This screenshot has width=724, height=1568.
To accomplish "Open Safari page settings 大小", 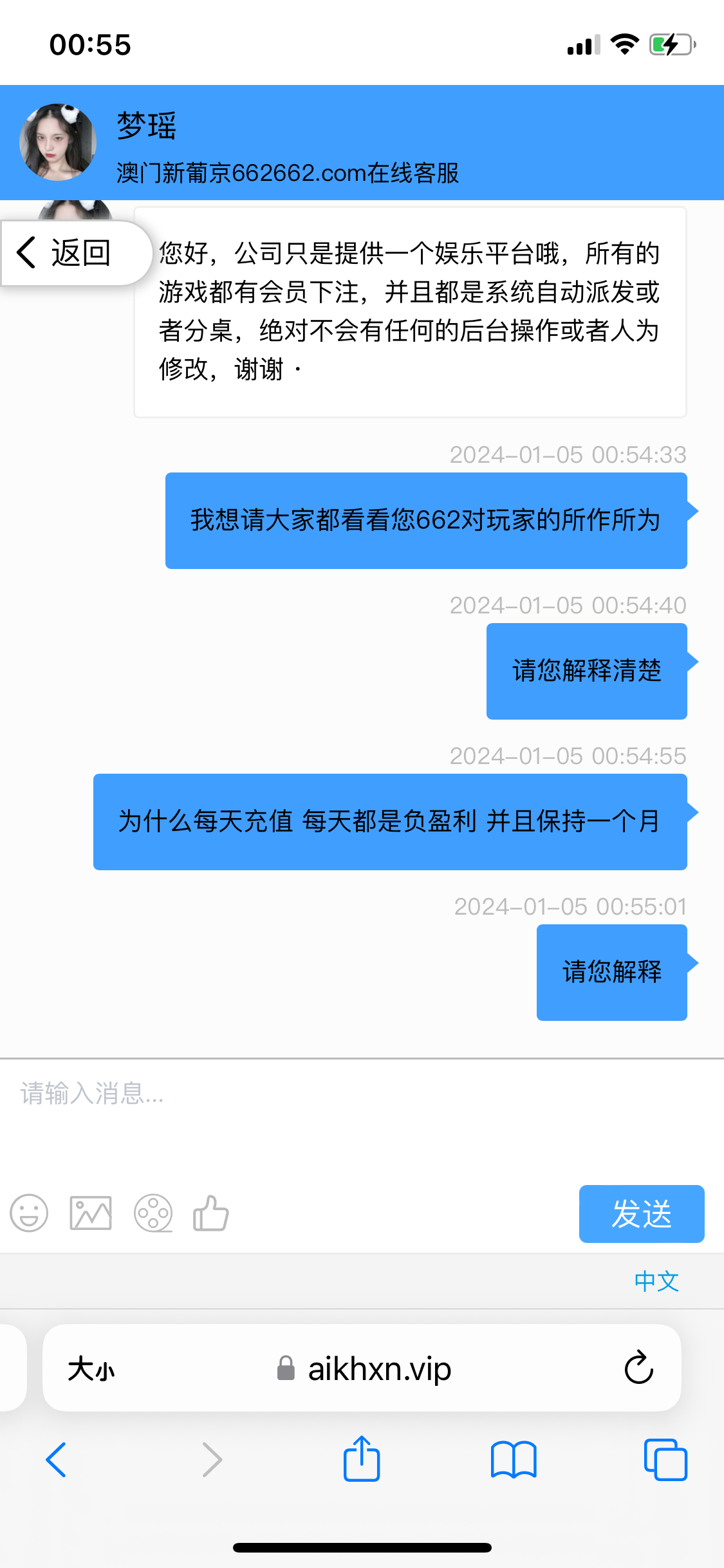I will (x=91, y=1369).
